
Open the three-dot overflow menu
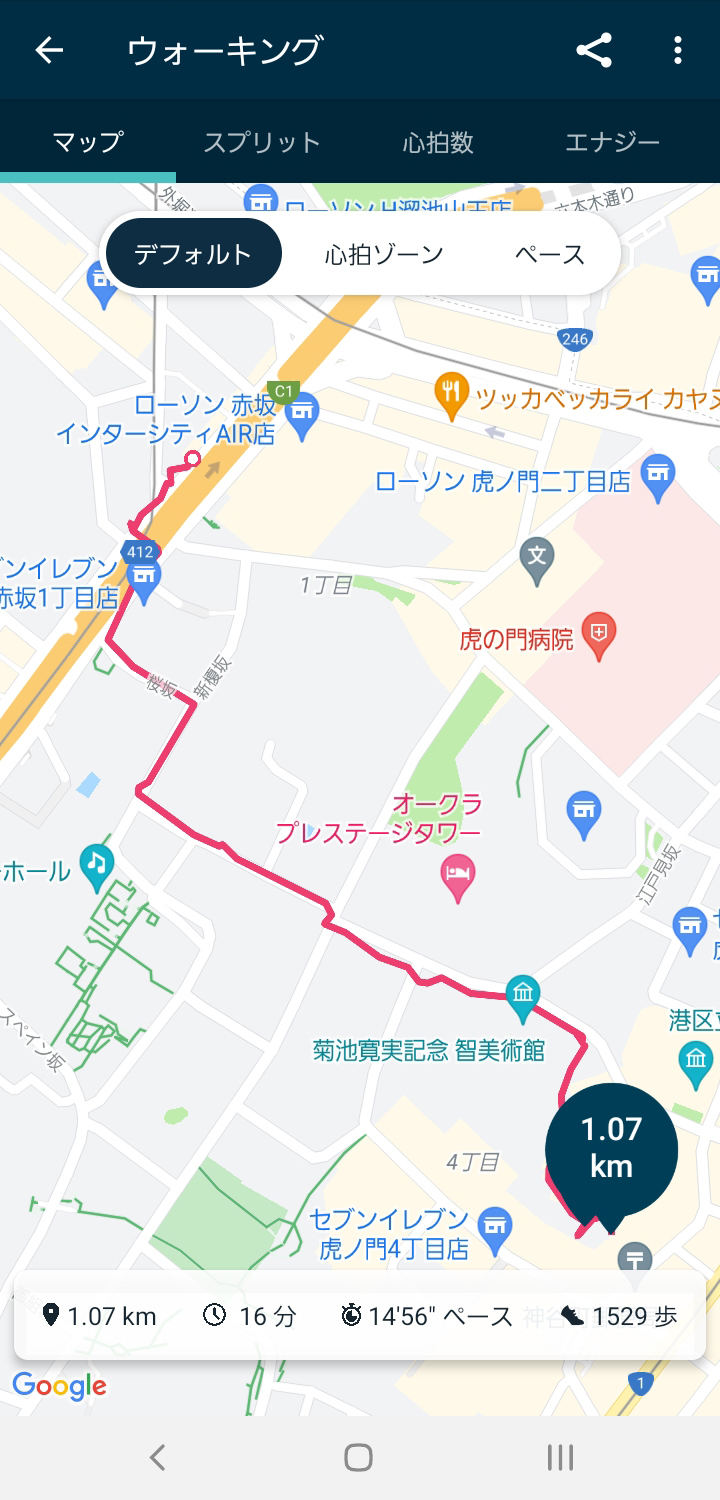coord(678,50)
